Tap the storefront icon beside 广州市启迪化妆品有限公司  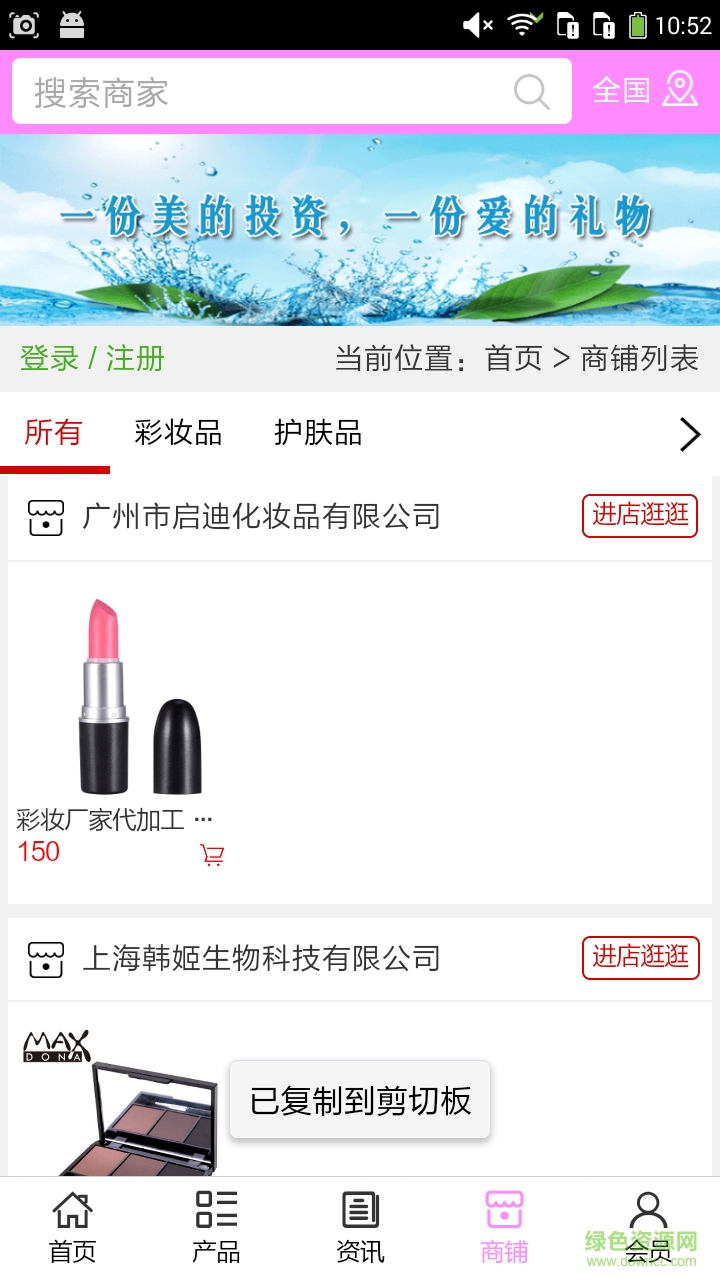tap(45, 517)
